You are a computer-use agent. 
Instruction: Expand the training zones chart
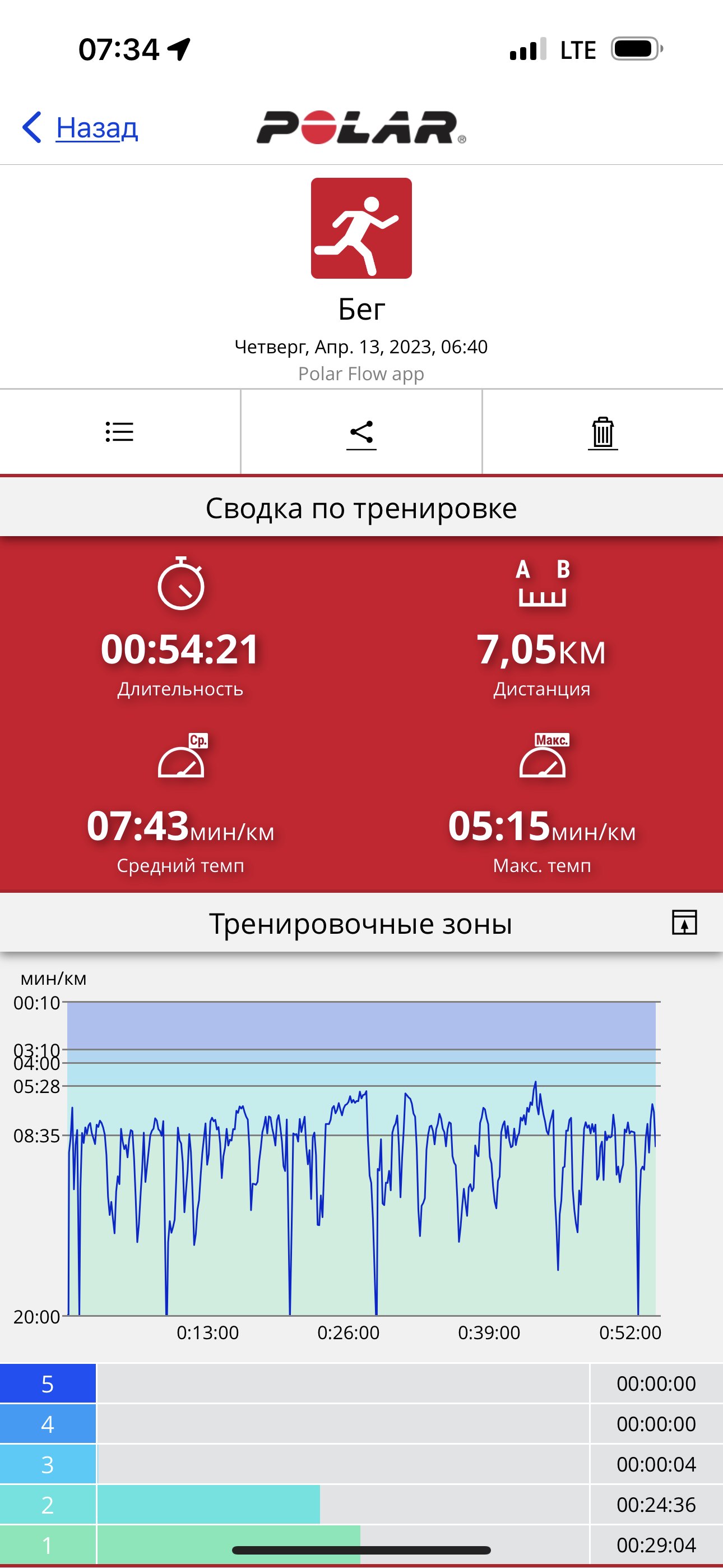point(685,922)
